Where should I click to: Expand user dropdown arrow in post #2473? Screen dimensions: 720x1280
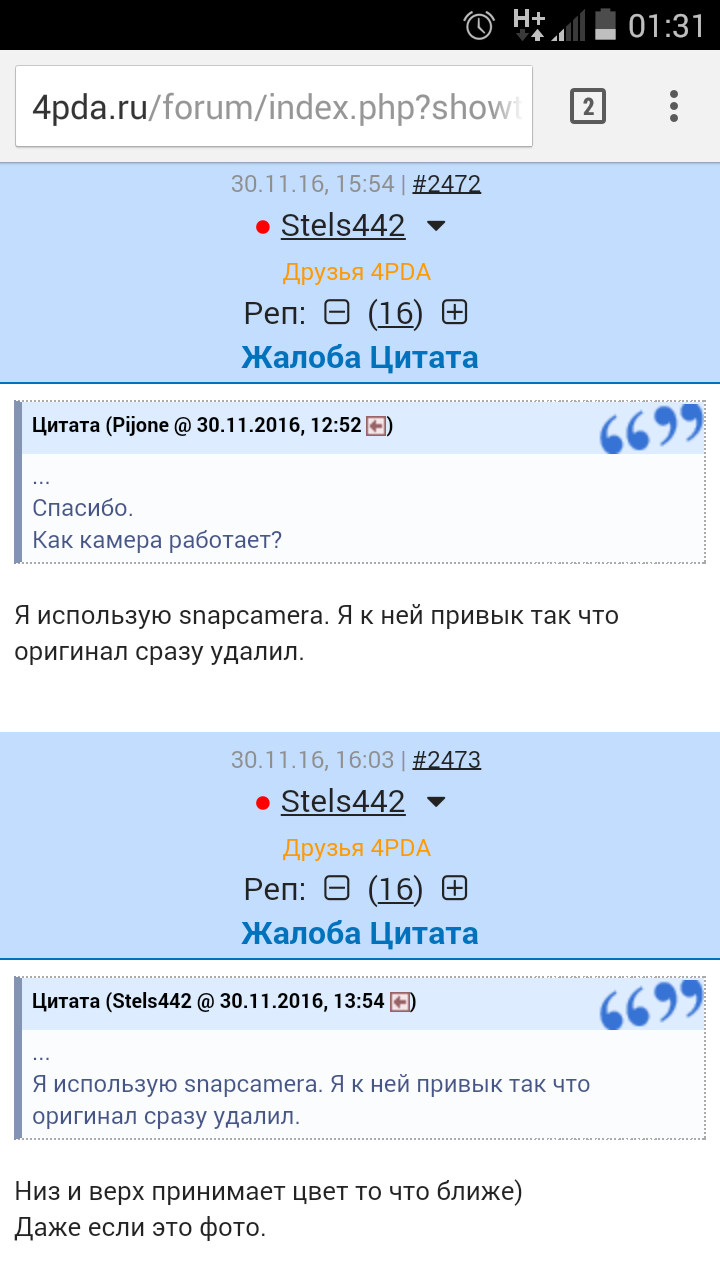click(435, 803)
